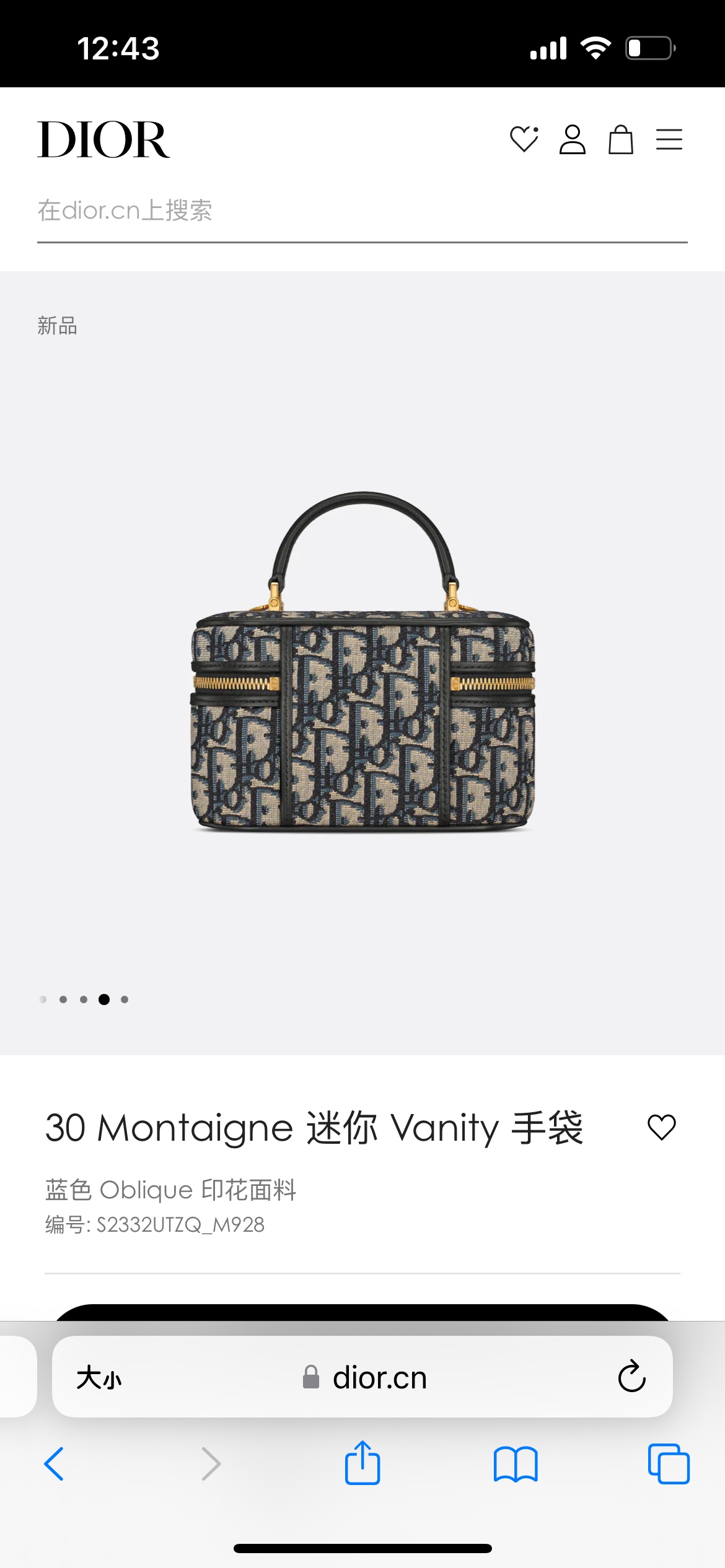Reload the dior.cn page
725x1568 pixels.
coord(631,1377)
